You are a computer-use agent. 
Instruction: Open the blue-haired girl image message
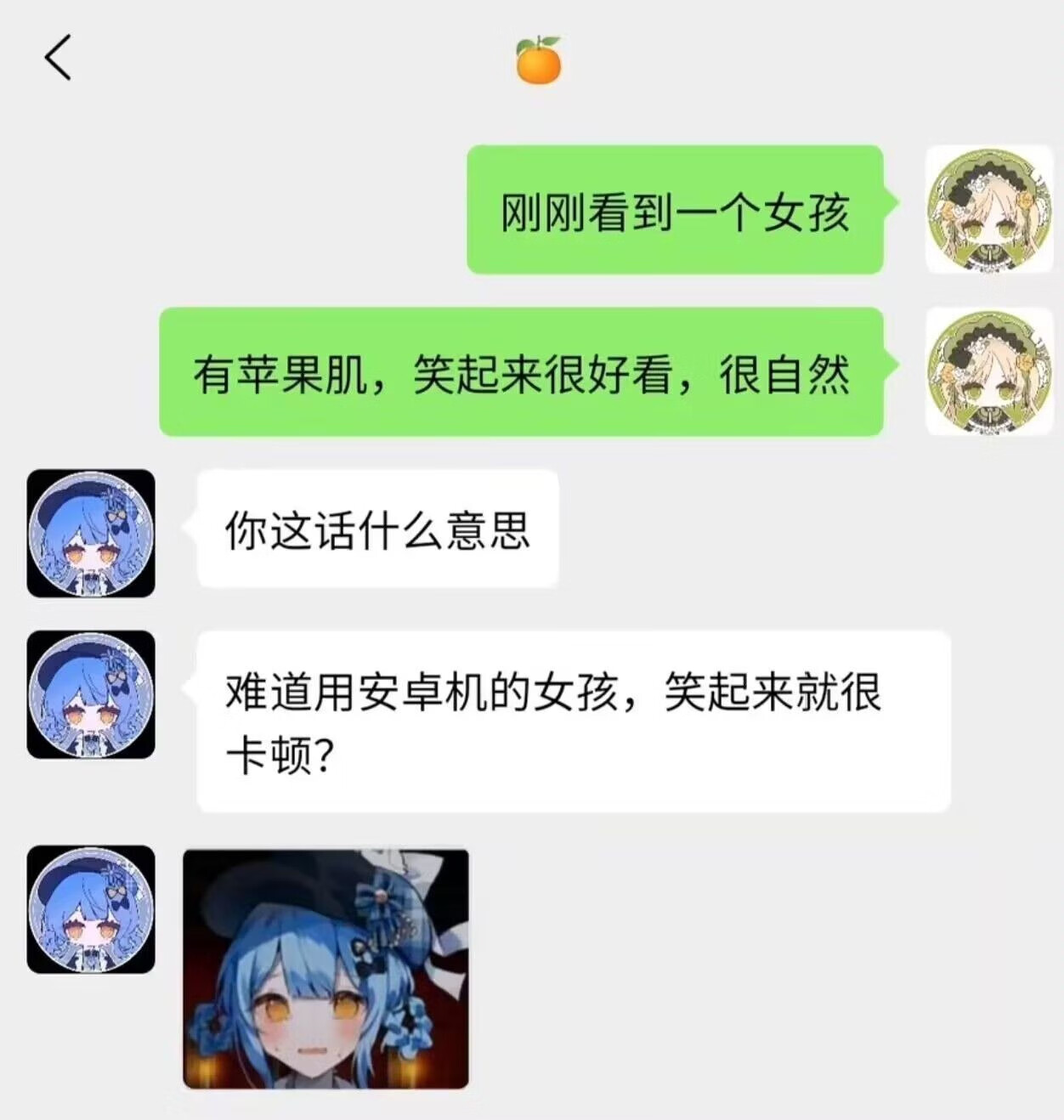pyautogui.click(x=325, y=968)
